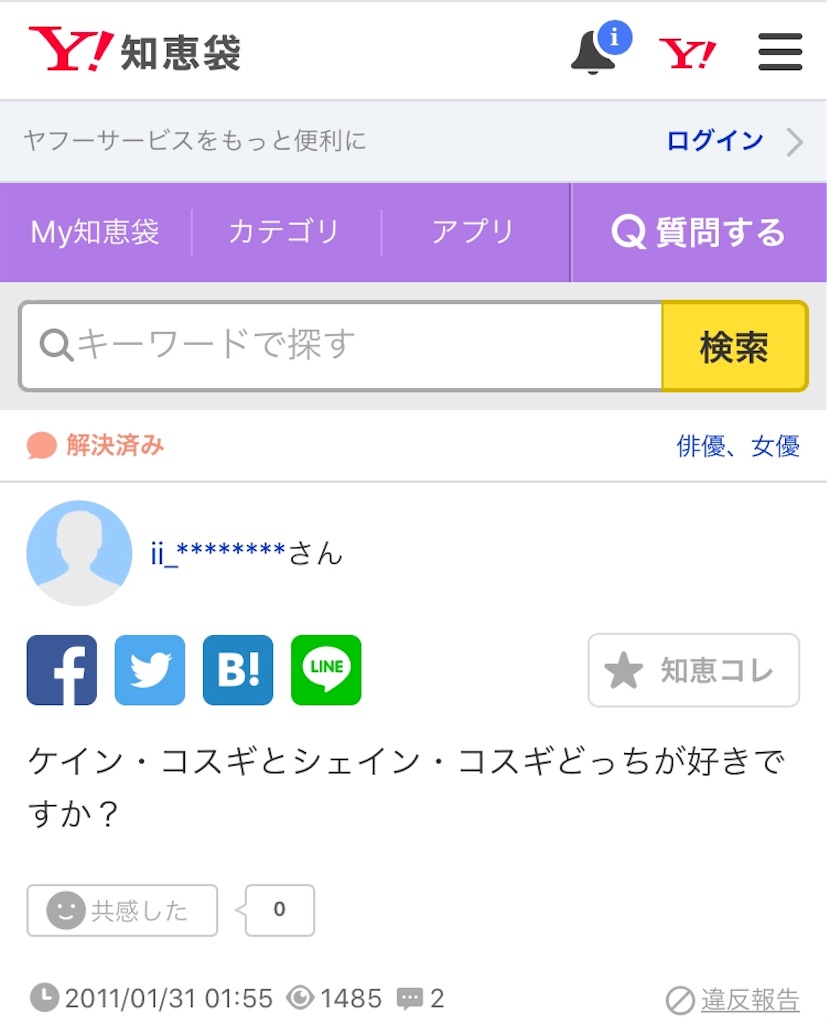Report a violation via 違反報告
This screenshot has width=827, height=1024.
pos(734,998)
